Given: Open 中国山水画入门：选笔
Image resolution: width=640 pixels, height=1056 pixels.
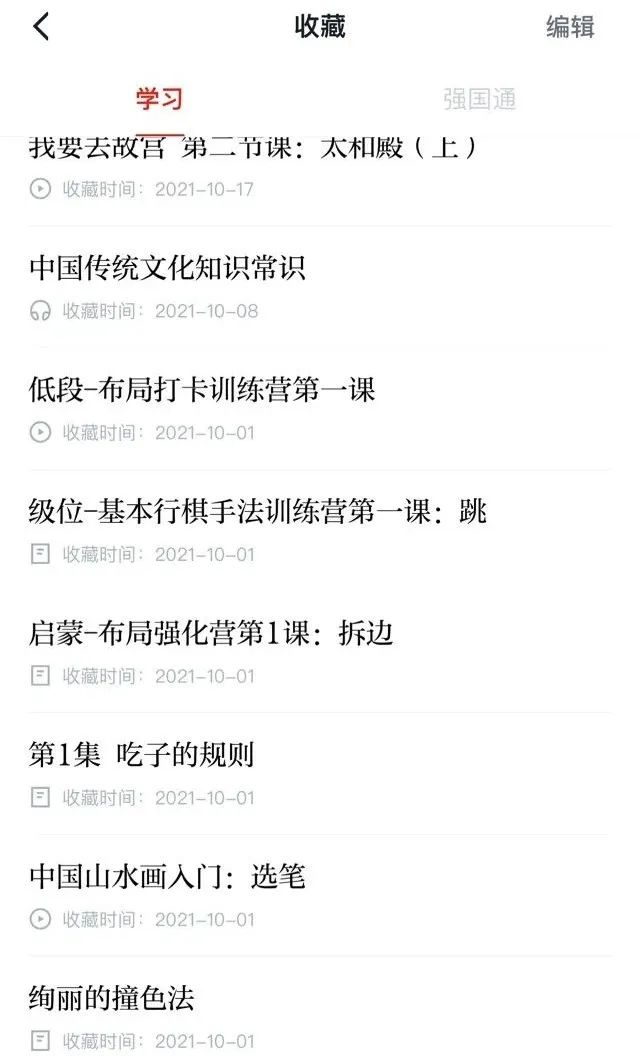Looking at the screenshot, I should point(167,877).
